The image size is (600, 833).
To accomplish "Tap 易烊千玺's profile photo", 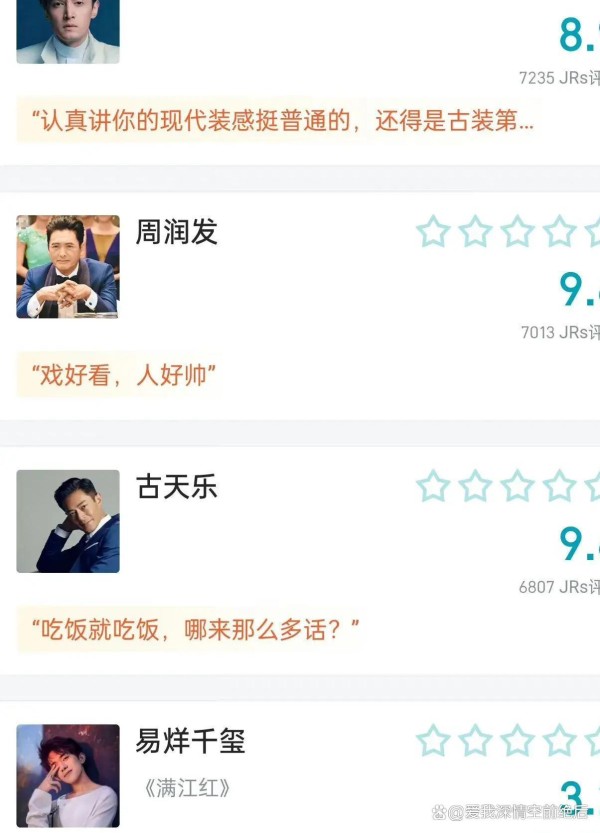I will click(68, 775).
